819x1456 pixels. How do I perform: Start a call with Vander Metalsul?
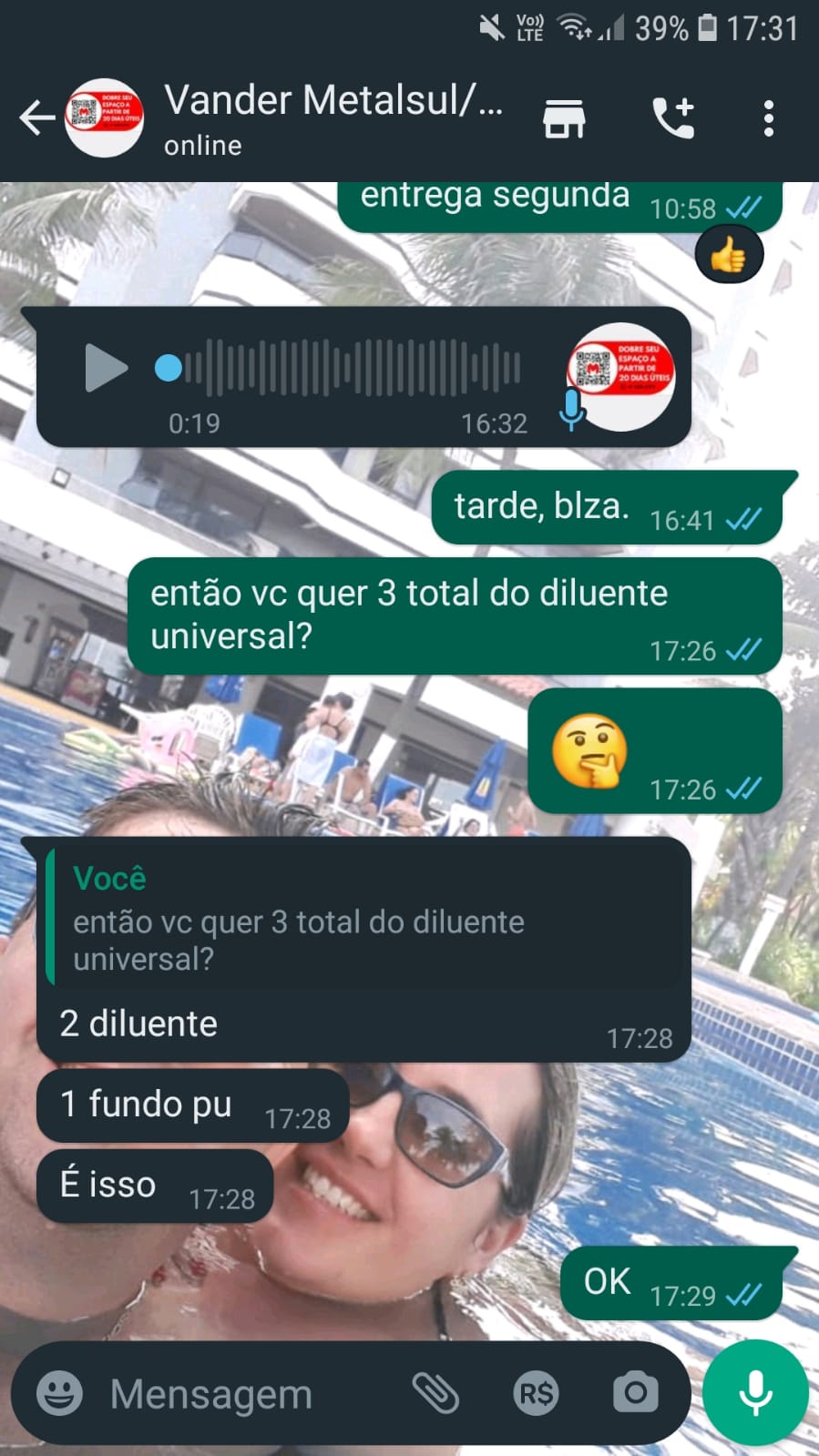673,118
